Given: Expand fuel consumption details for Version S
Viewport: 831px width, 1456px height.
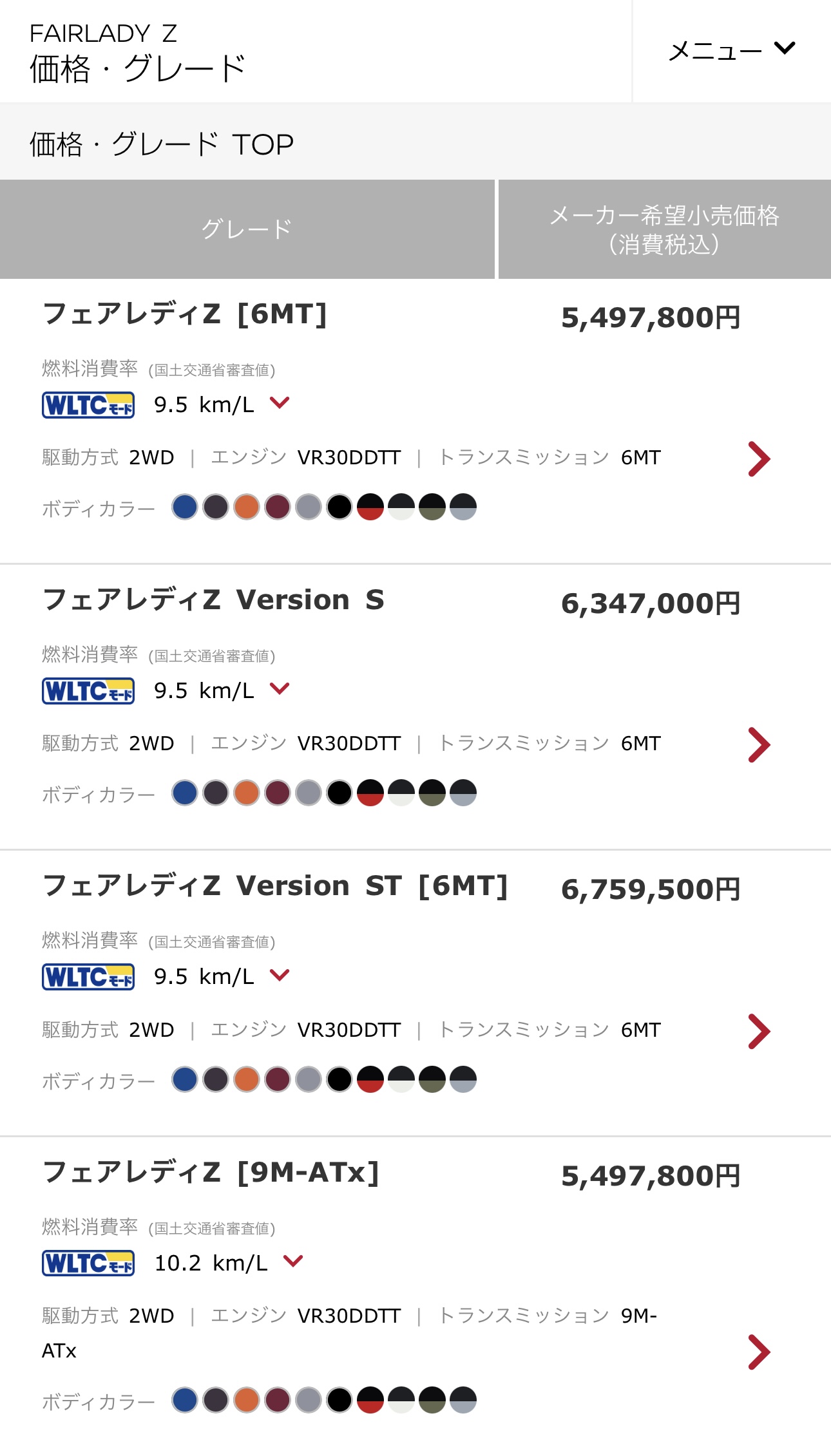Looking at the screenshot, I should (280, 689).
